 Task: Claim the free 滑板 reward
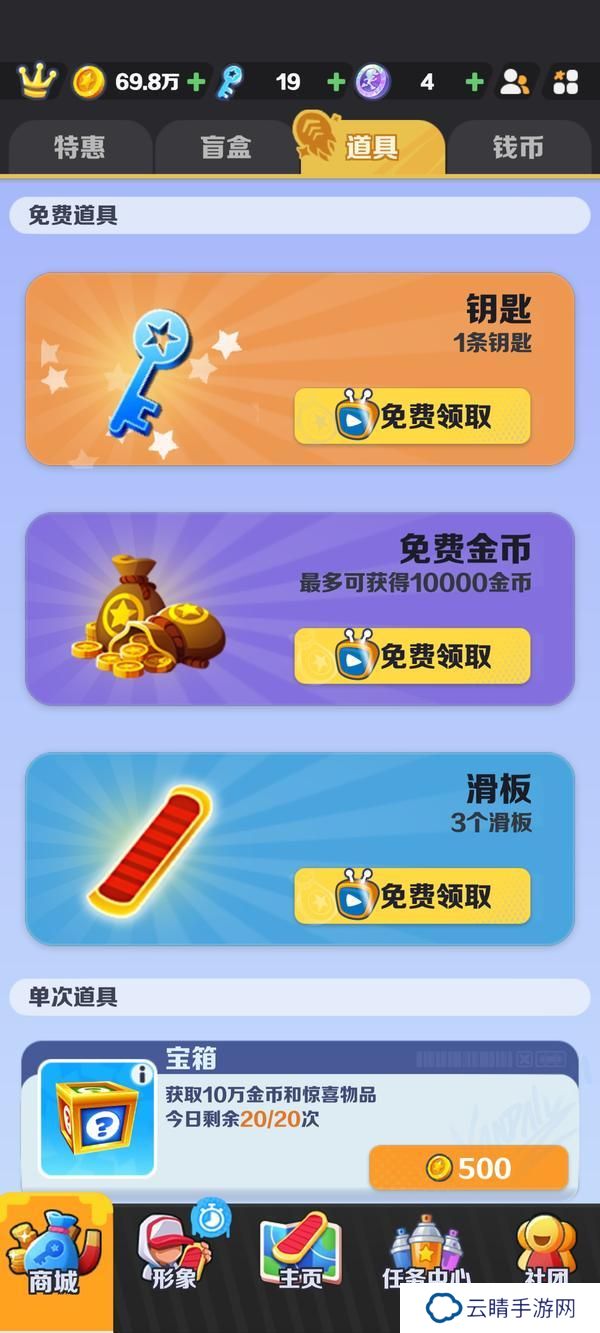412,896
